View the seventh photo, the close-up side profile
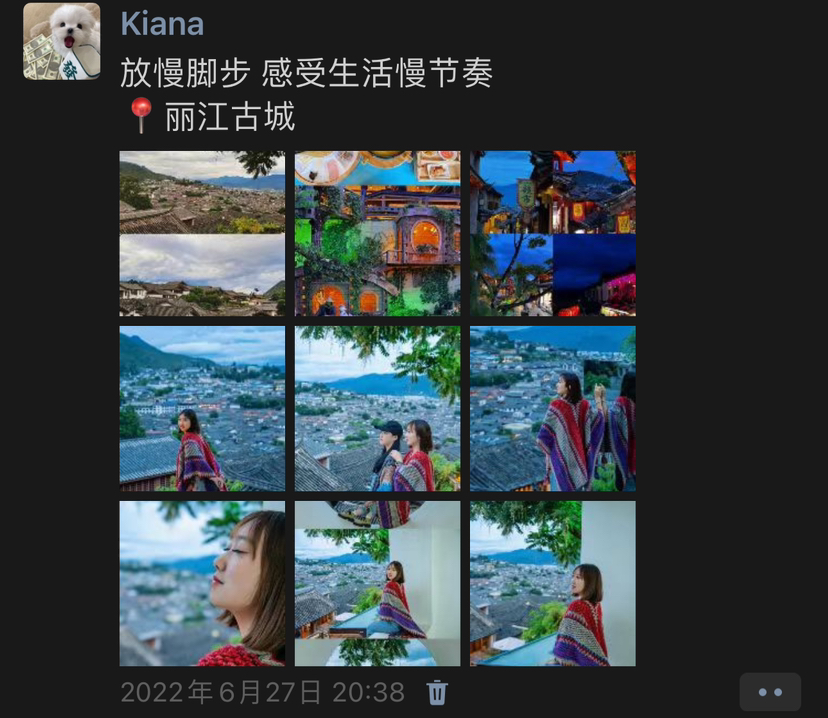 point(202,583)
